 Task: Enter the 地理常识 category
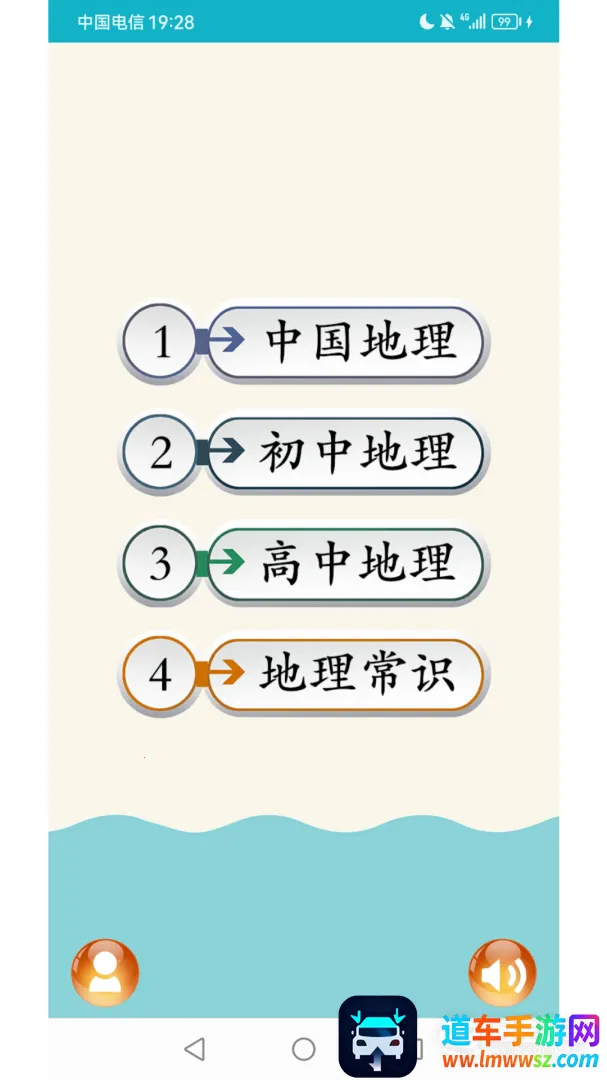345,675
